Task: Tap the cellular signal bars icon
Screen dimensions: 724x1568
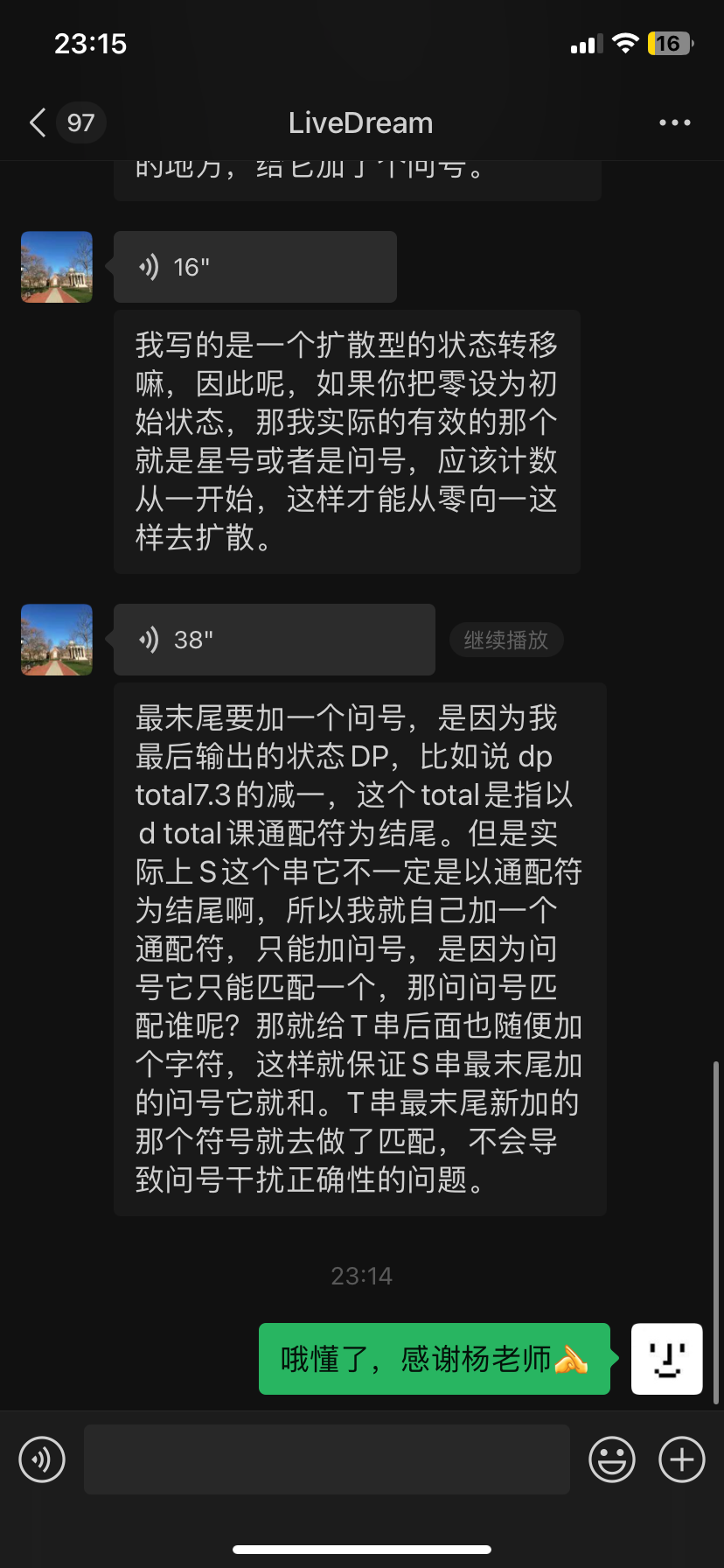Action: click(x=586, y=43)
